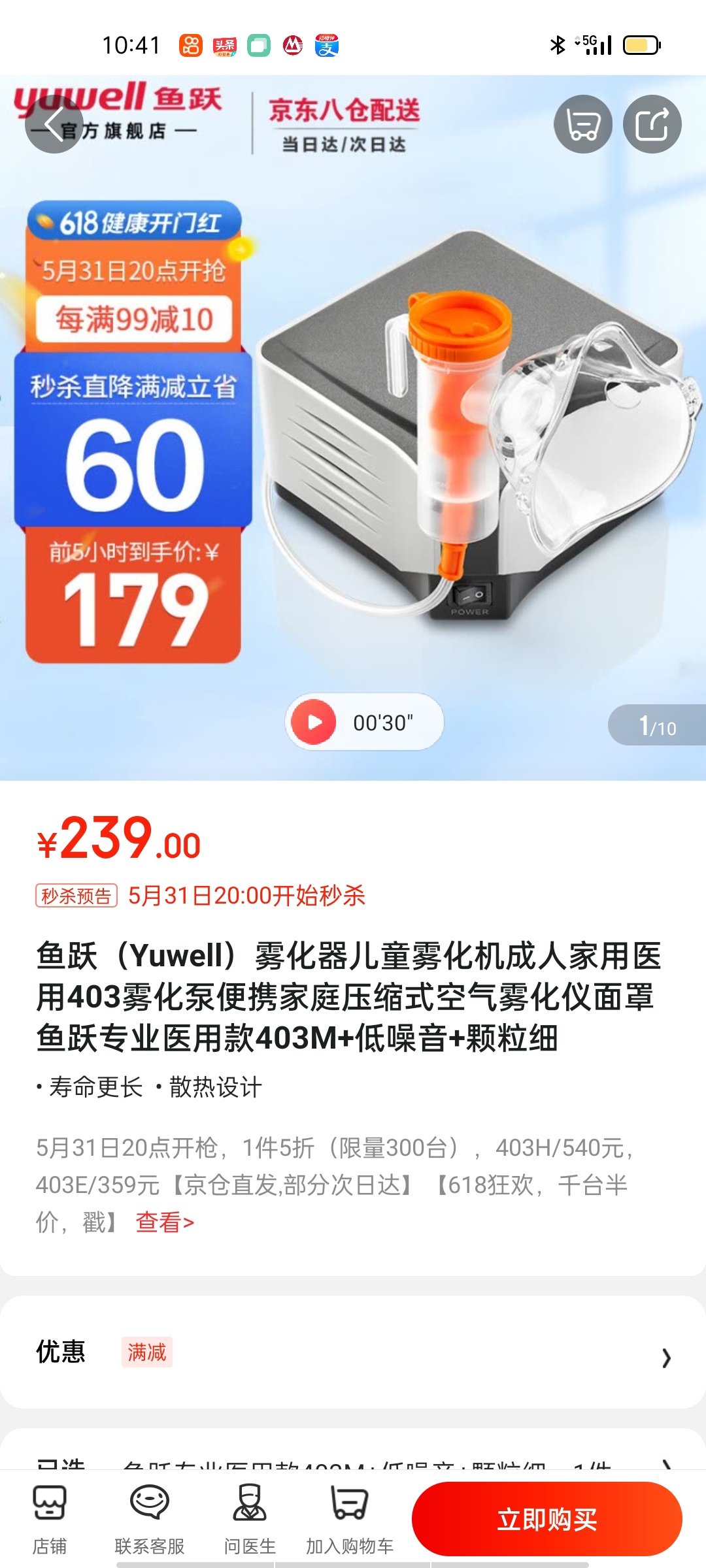706x1568 pixels.
Task: Expand the 优惠 满减 coupon row
Action: click(353, 1352)
